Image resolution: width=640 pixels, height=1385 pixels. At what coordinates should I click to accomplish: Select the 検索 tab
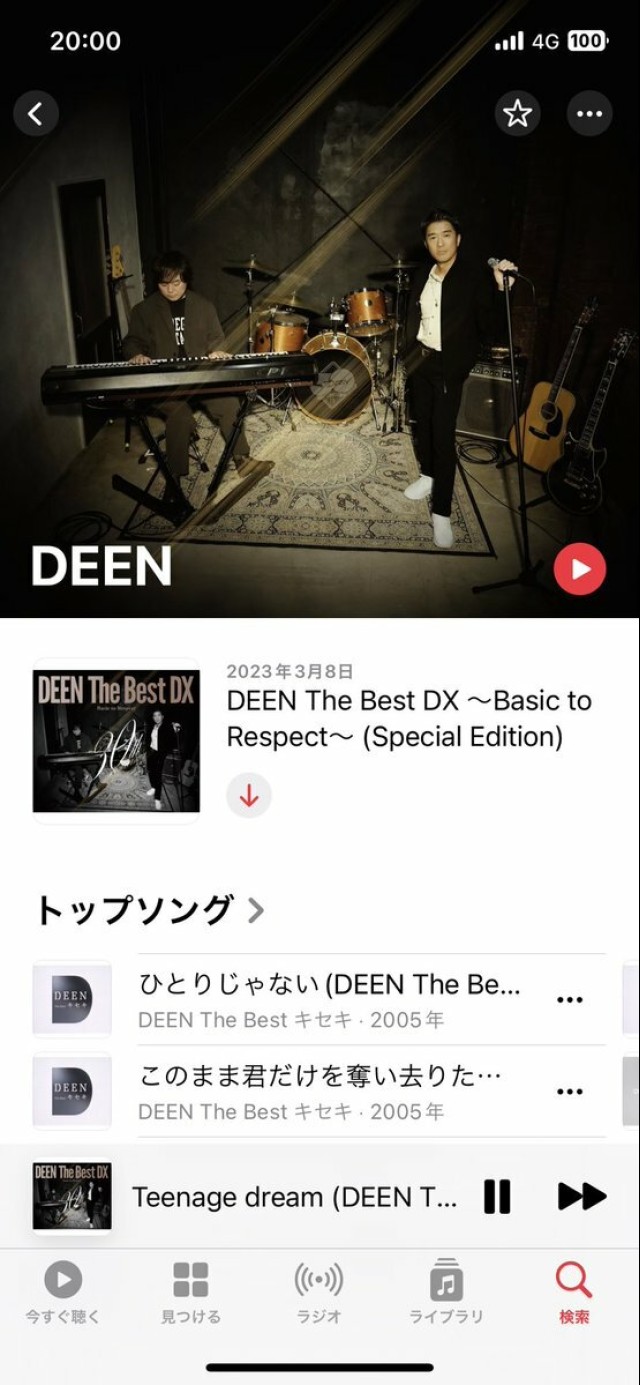click(x=574, y=1292)
